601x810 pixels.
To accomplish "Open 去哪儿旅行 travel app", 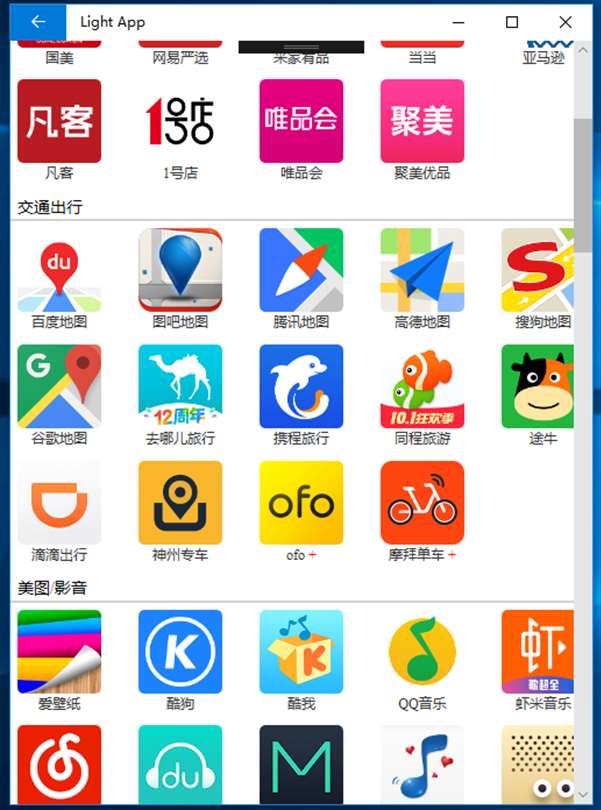I will tap(180, 386).
